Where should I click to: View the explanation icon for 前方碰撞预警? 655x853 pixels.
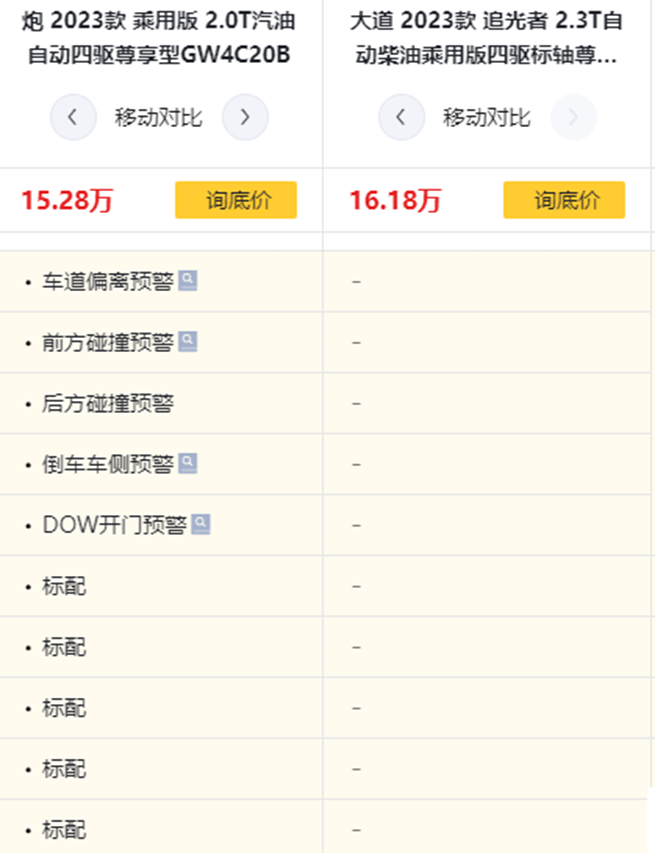[188, 342]
